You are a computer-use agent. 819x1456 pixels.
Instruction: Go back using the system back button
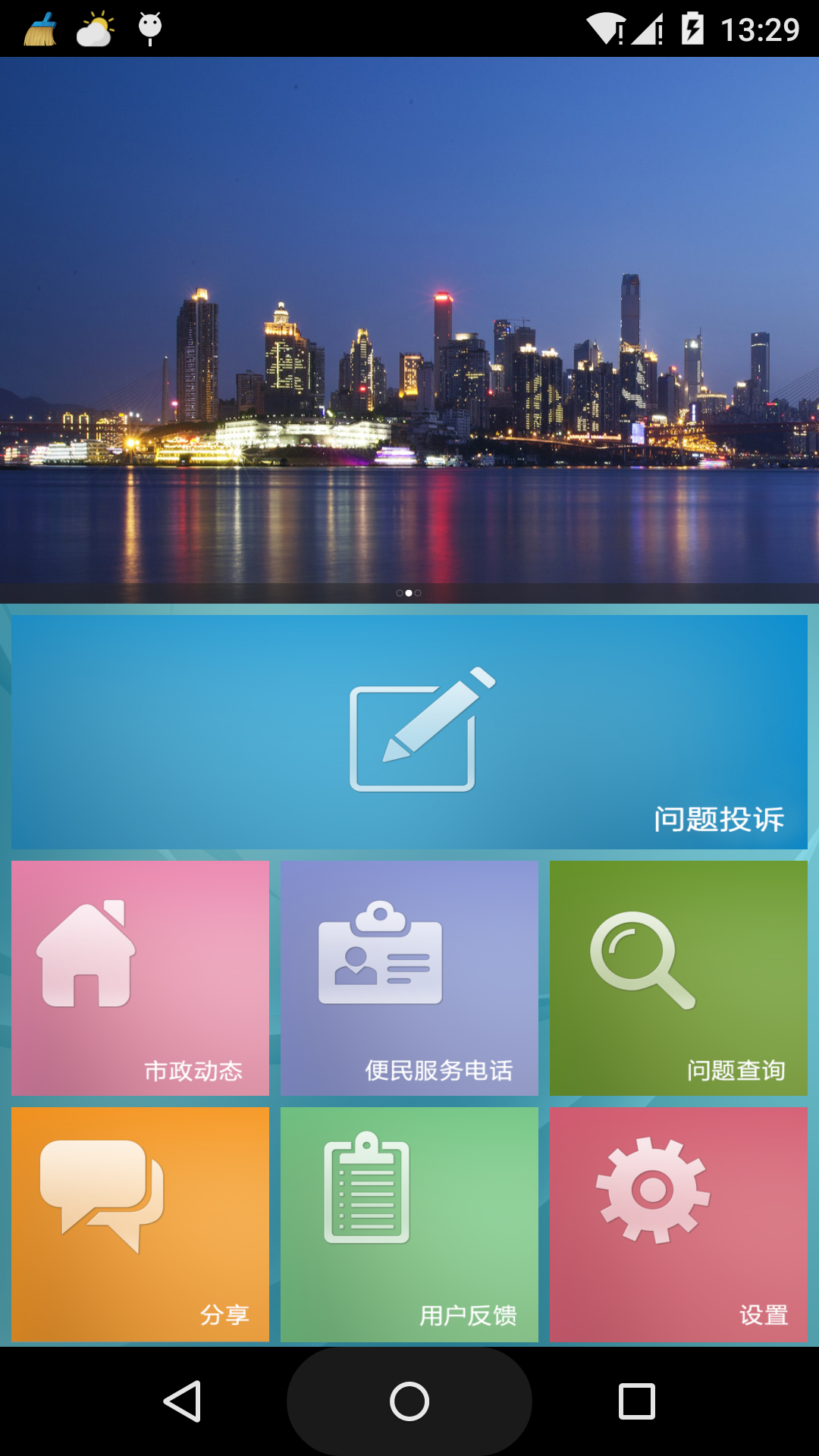(182, 1401)
